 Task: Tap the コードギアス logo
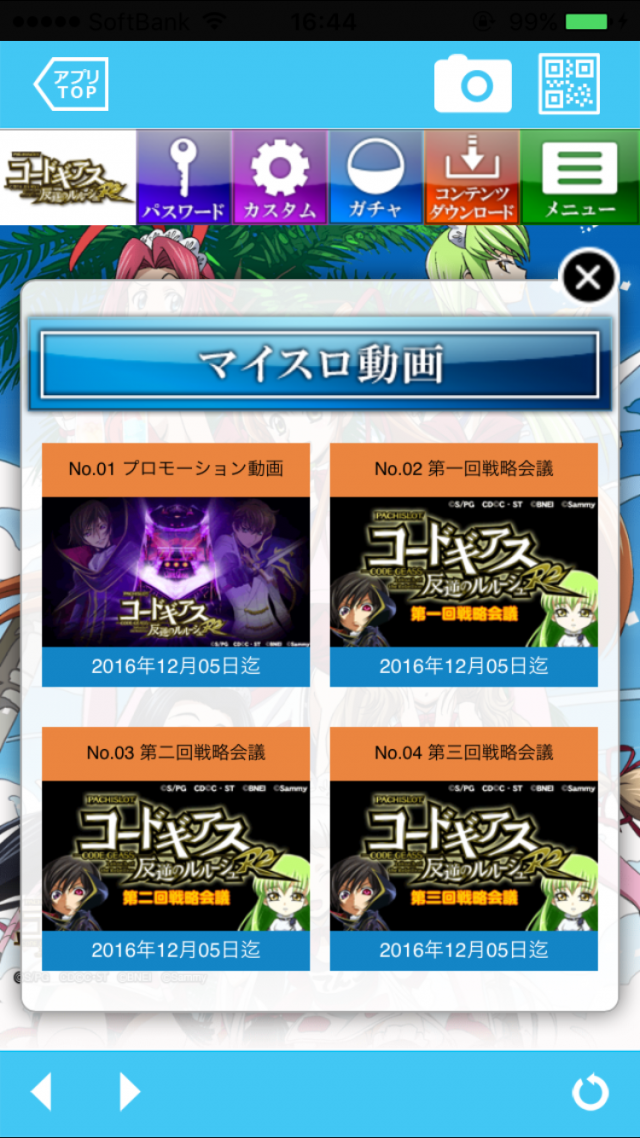coord(68,177)
